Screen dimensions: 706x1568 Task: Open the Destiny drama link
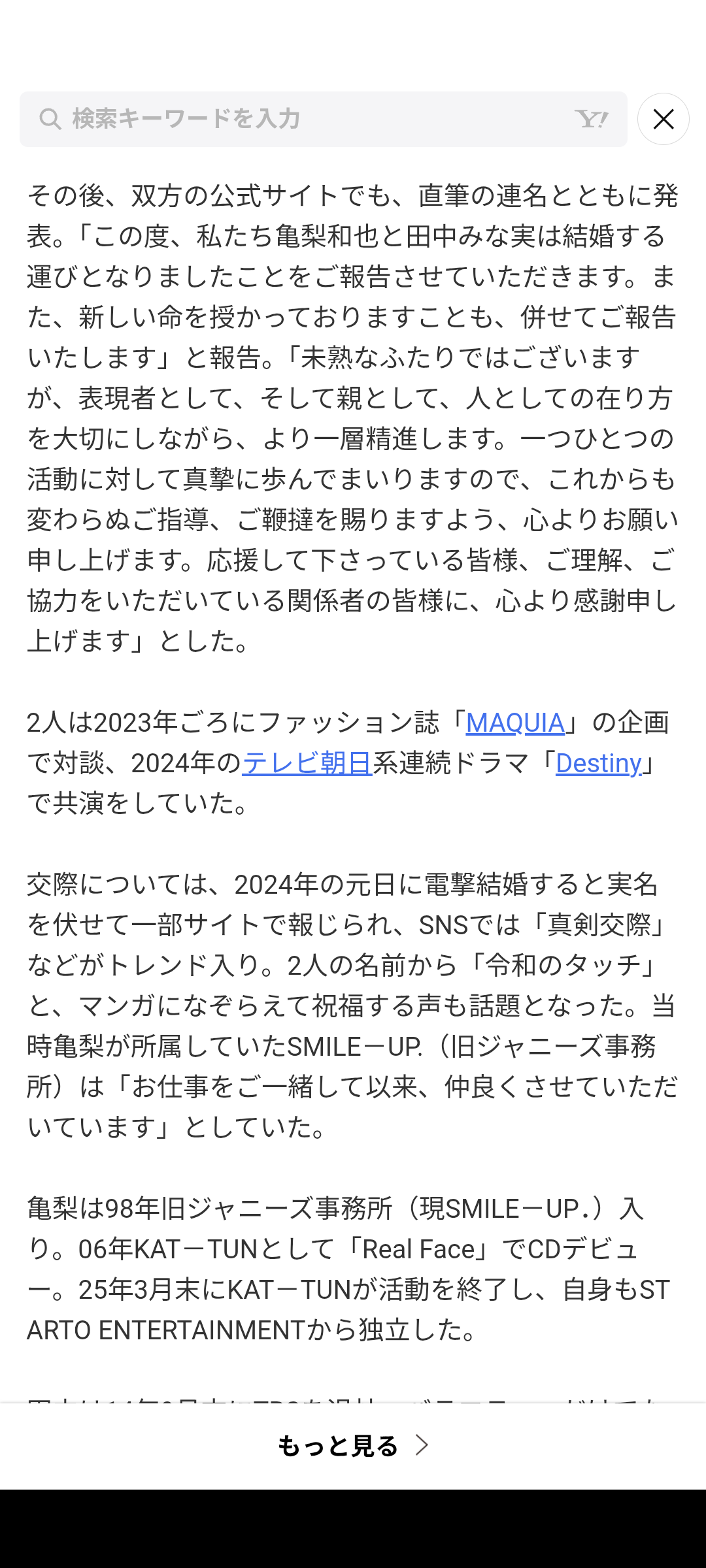pyautogui.click(x=599, y=764)
